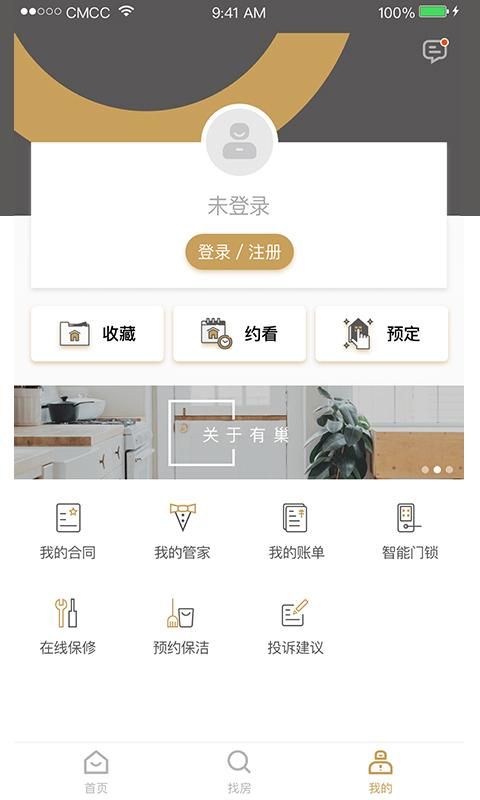Open the 关于有巢 banner
Screen dimensions: 480x800
(x=239, y=432)
